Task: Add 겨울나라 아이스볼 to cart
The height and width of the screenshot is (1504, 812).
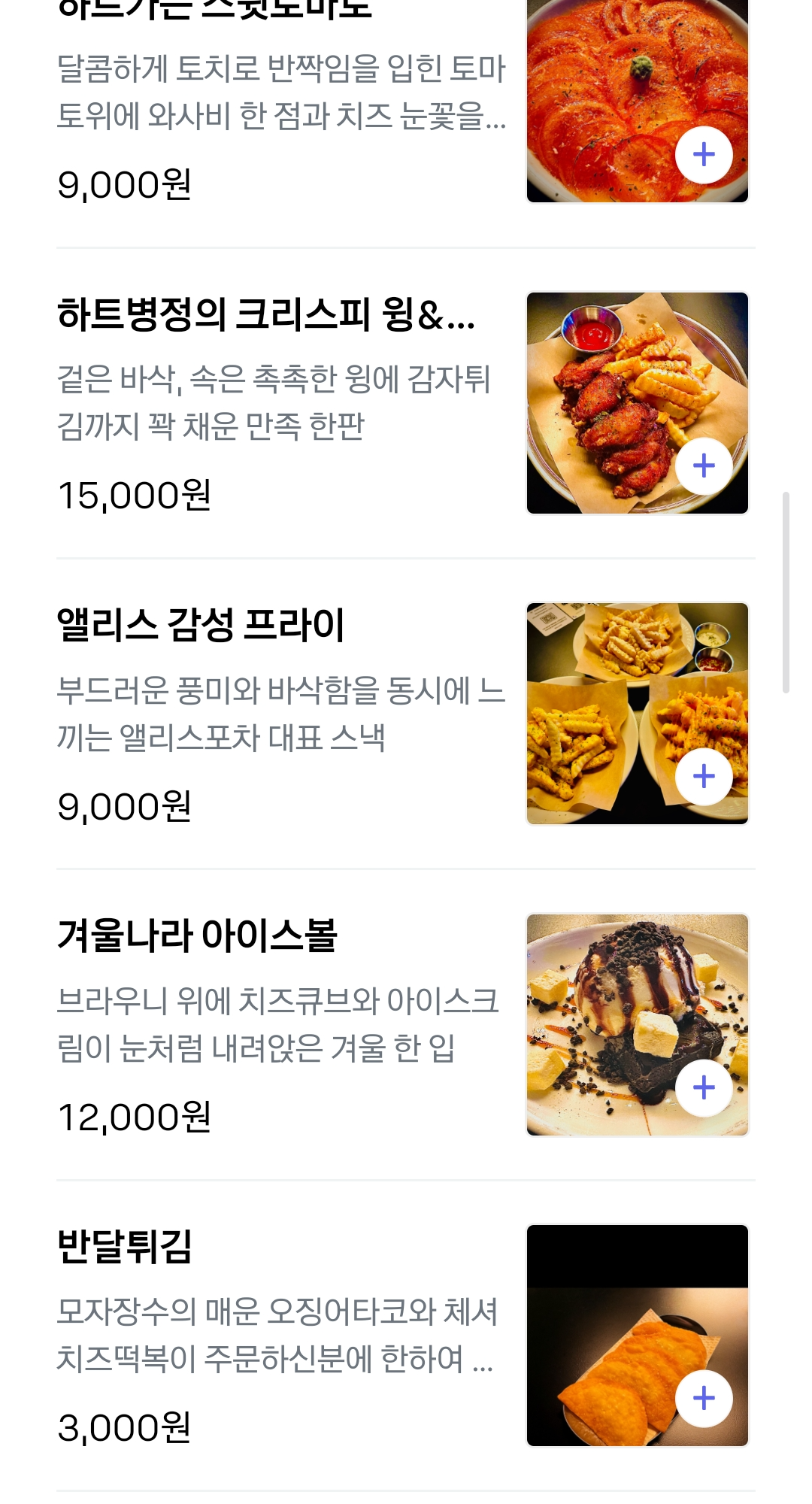Action: [x=704, y=1087]
